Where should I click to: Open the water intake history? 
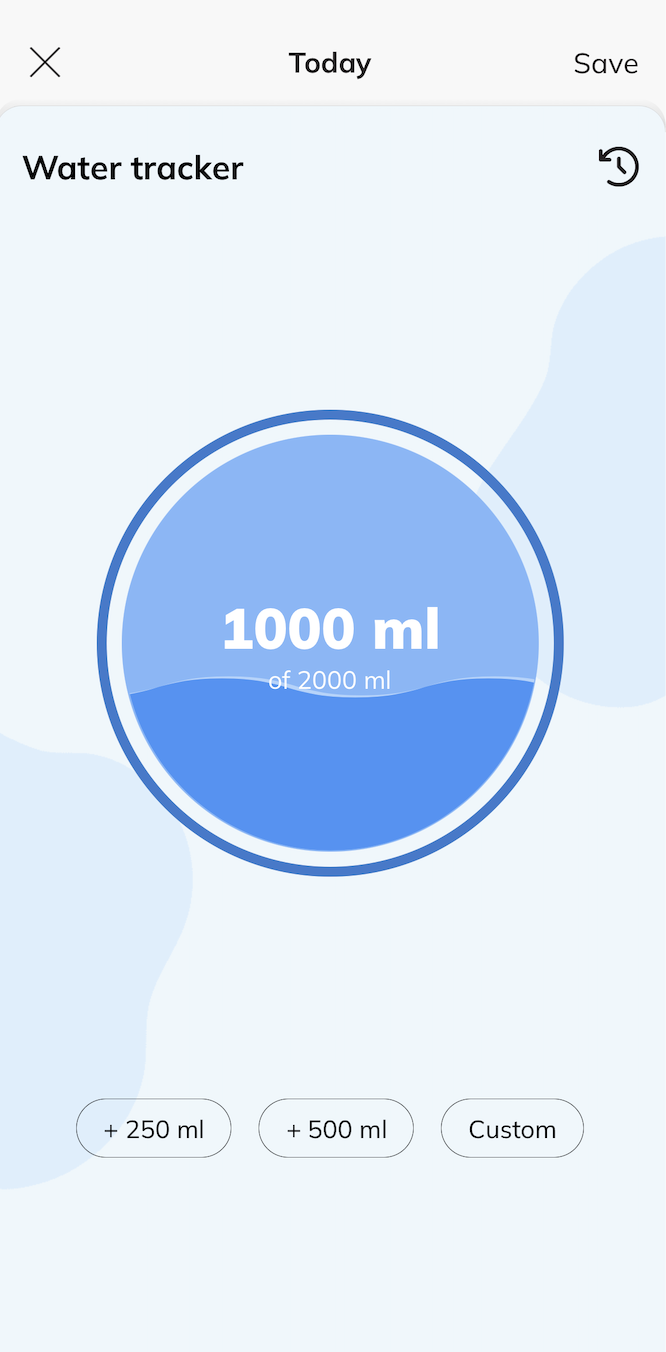(618, 166)
